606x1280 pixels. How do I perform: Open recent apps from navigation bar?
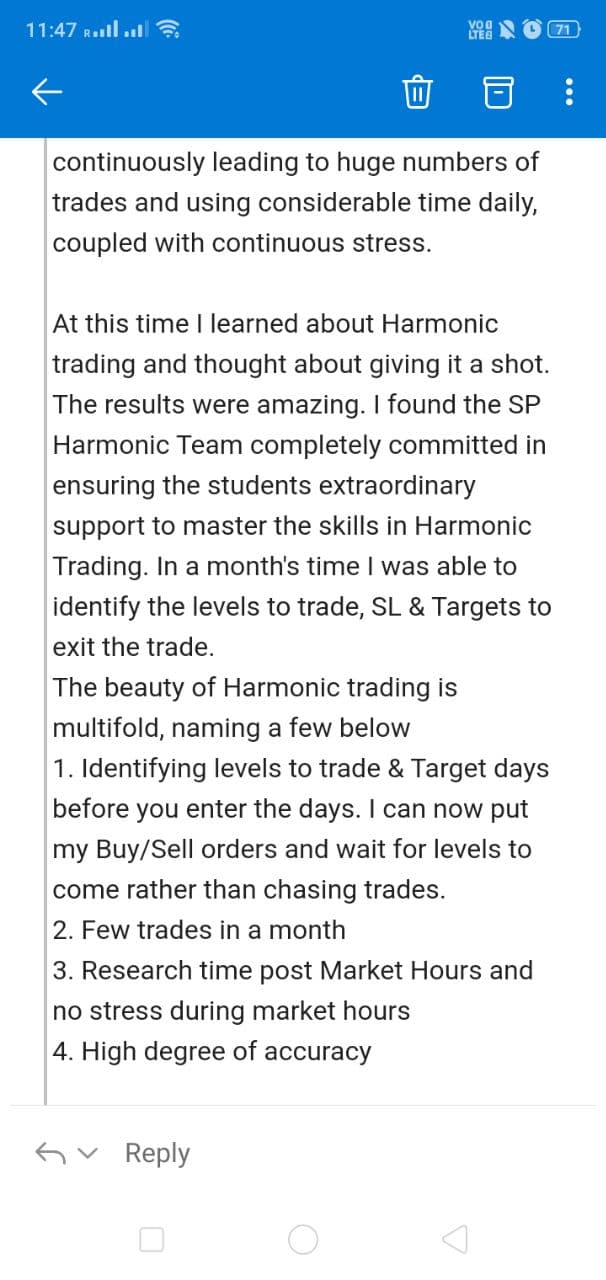pos(151,1239)
